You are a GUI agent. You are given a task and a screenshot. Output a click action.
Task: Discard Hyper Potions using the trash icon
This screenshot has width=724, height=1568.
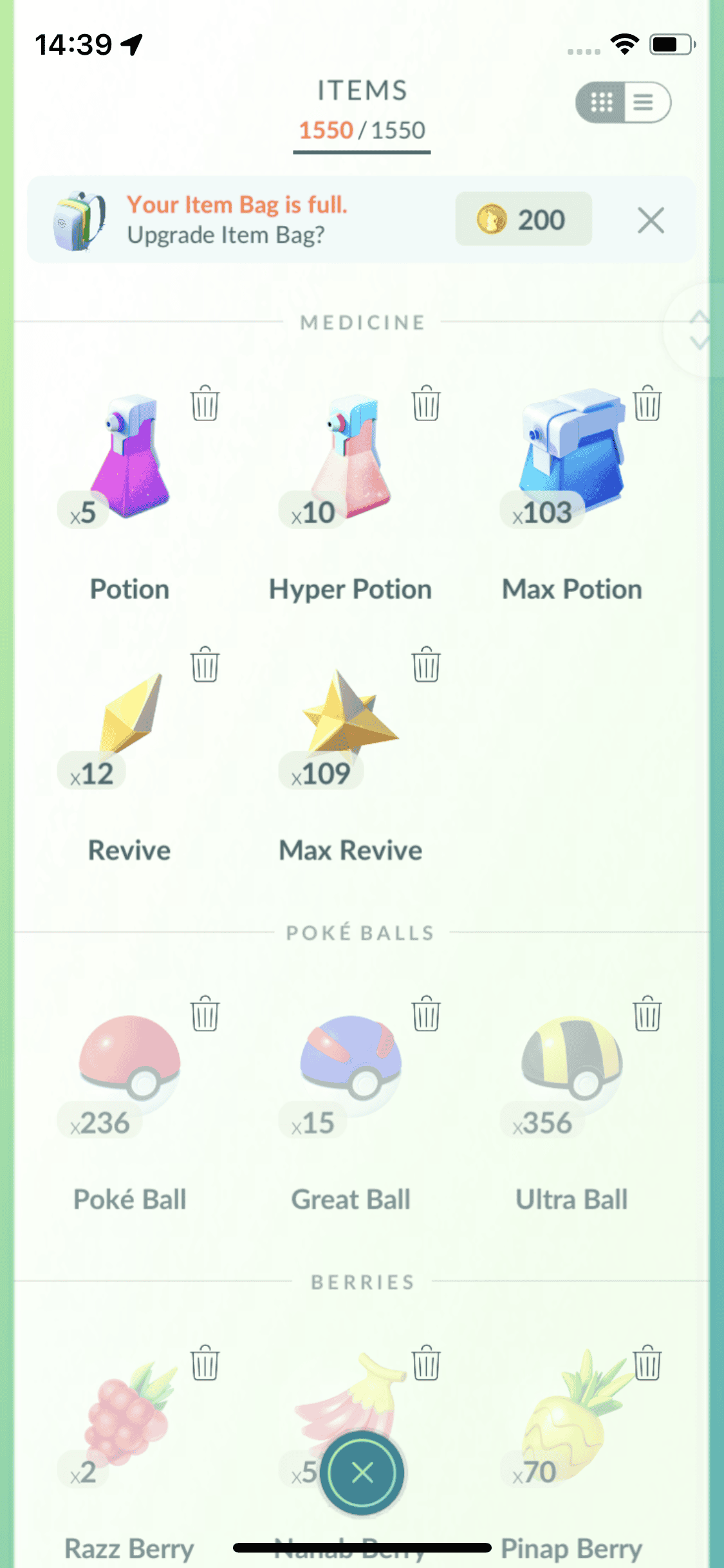pos(426,404)
